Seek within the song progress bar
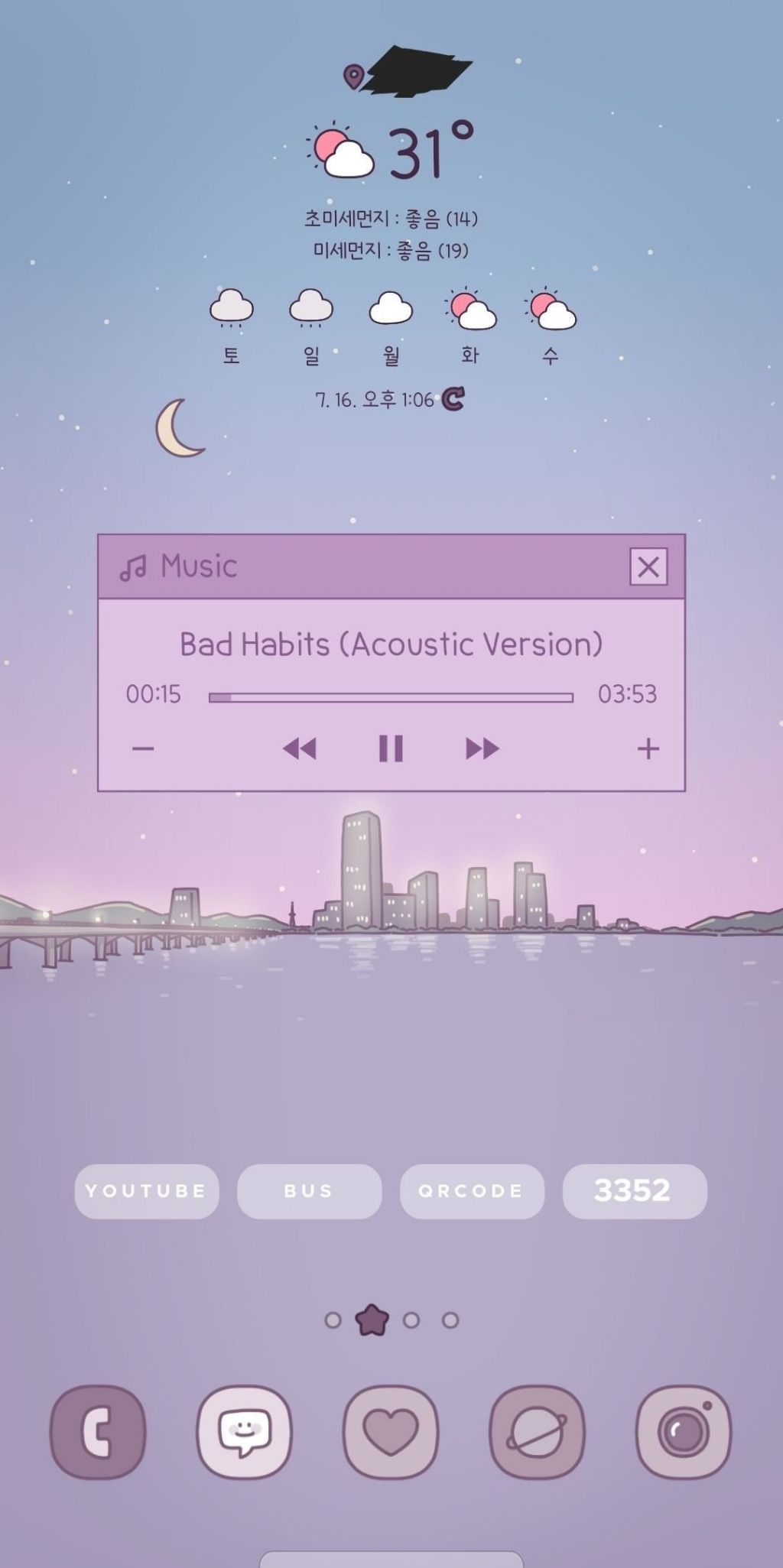 (x=391, y=697)
